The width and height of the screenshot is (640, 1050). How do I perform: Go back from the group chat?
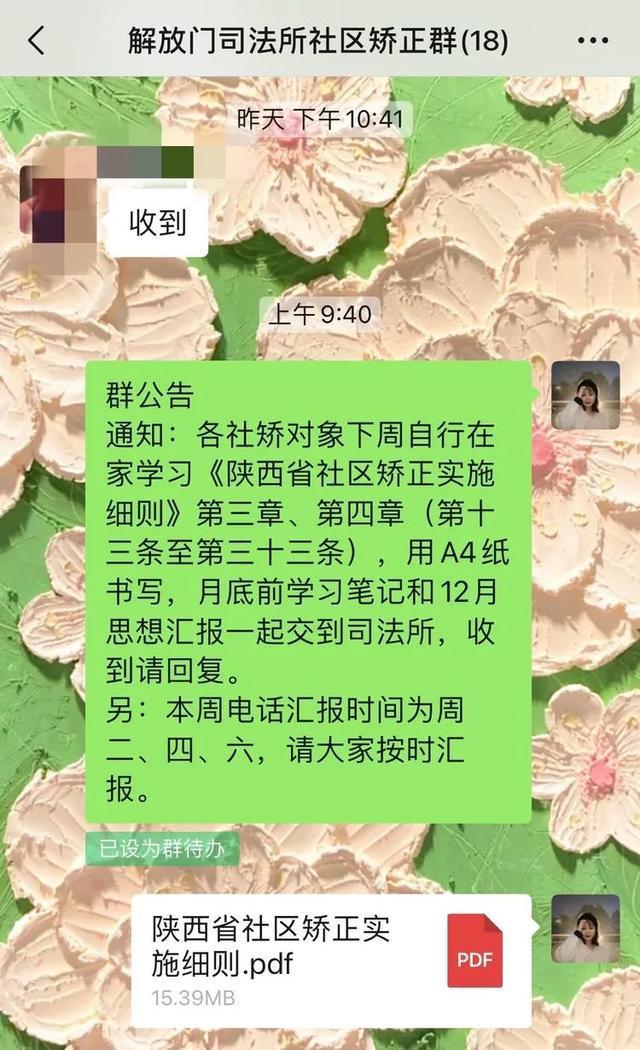[37, 40]
